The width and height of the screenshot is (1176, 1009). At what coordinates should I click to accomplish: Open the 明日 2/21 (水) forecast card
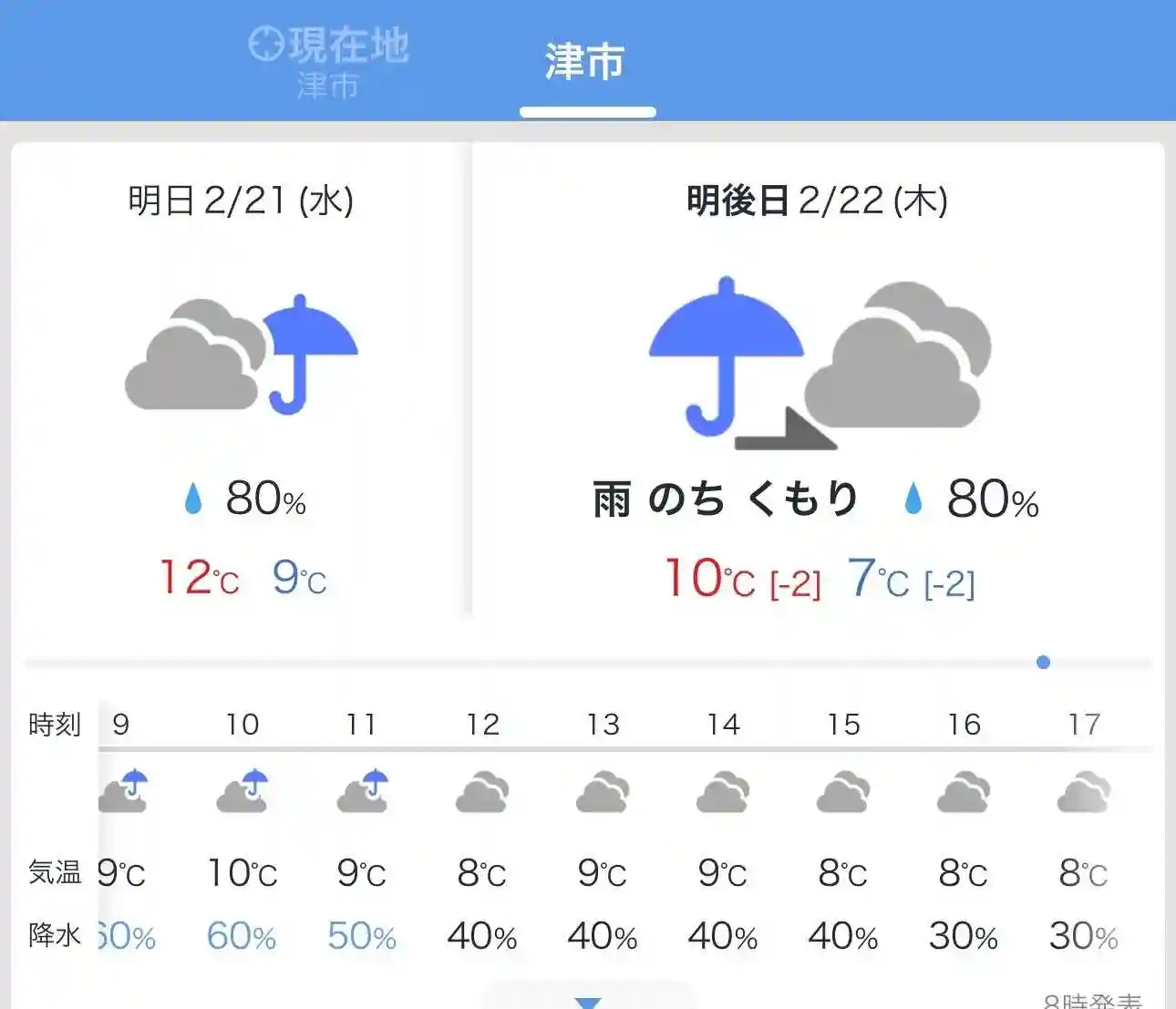click(x=241, y=383)
